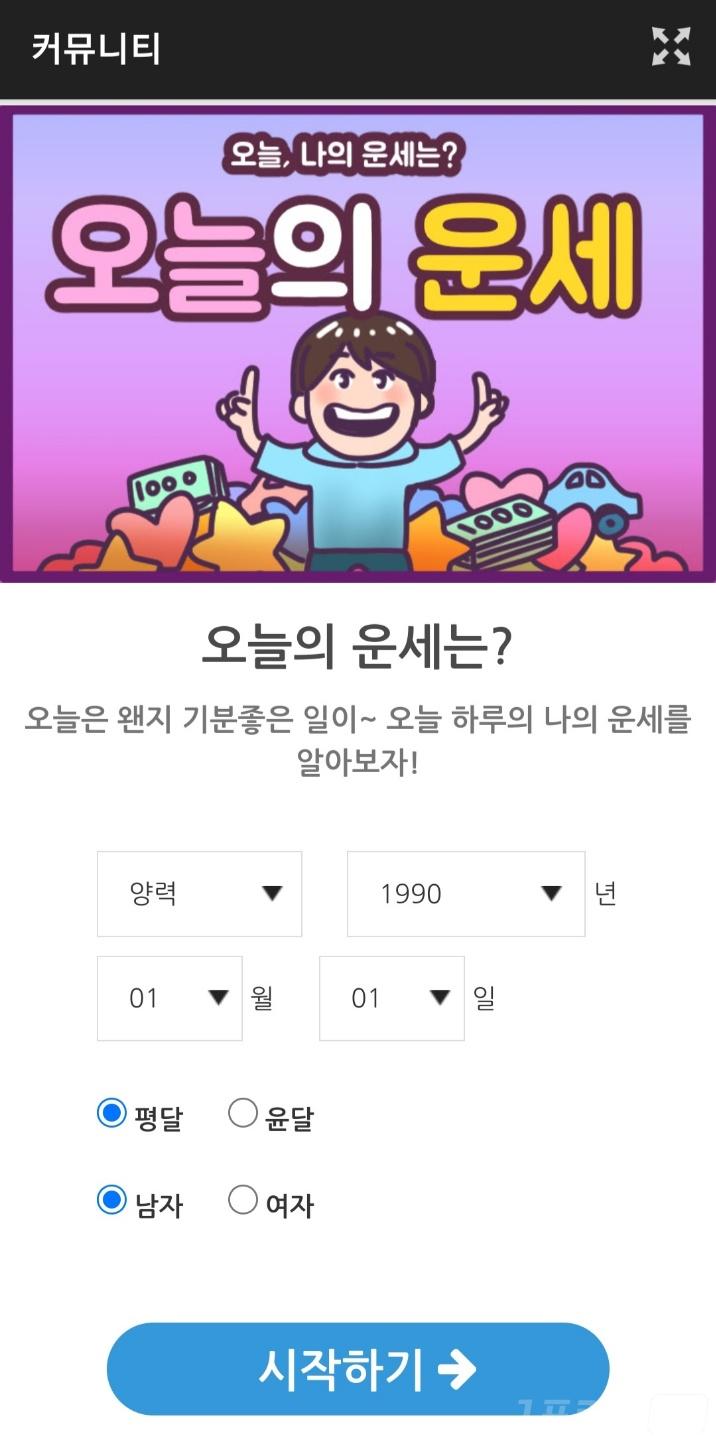Open the 양력 calendar type dropdown
716x1440 pixels.
click(x=199, y=894)
